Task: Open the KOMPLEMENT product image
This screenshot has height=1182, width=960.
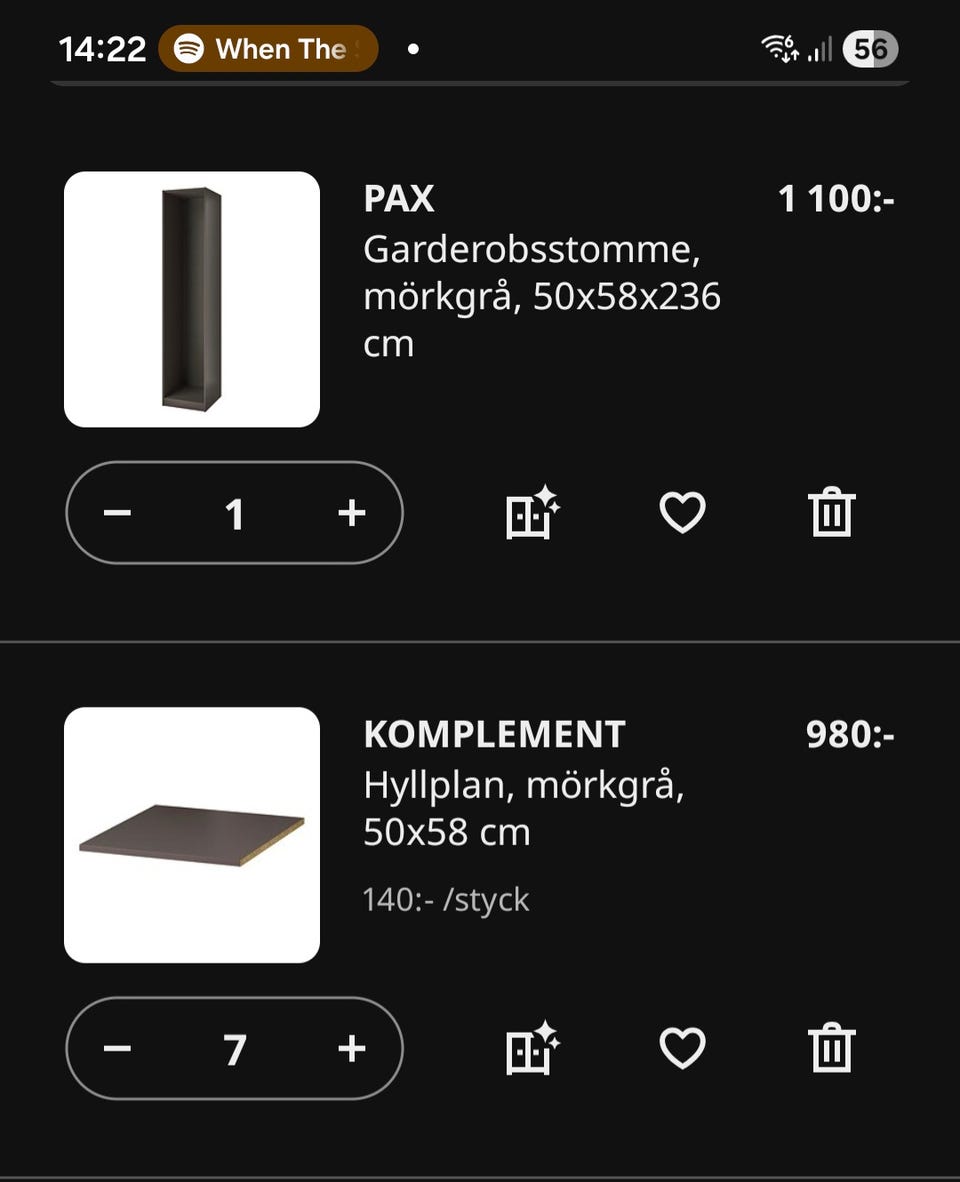Action: tap(192, 835)
